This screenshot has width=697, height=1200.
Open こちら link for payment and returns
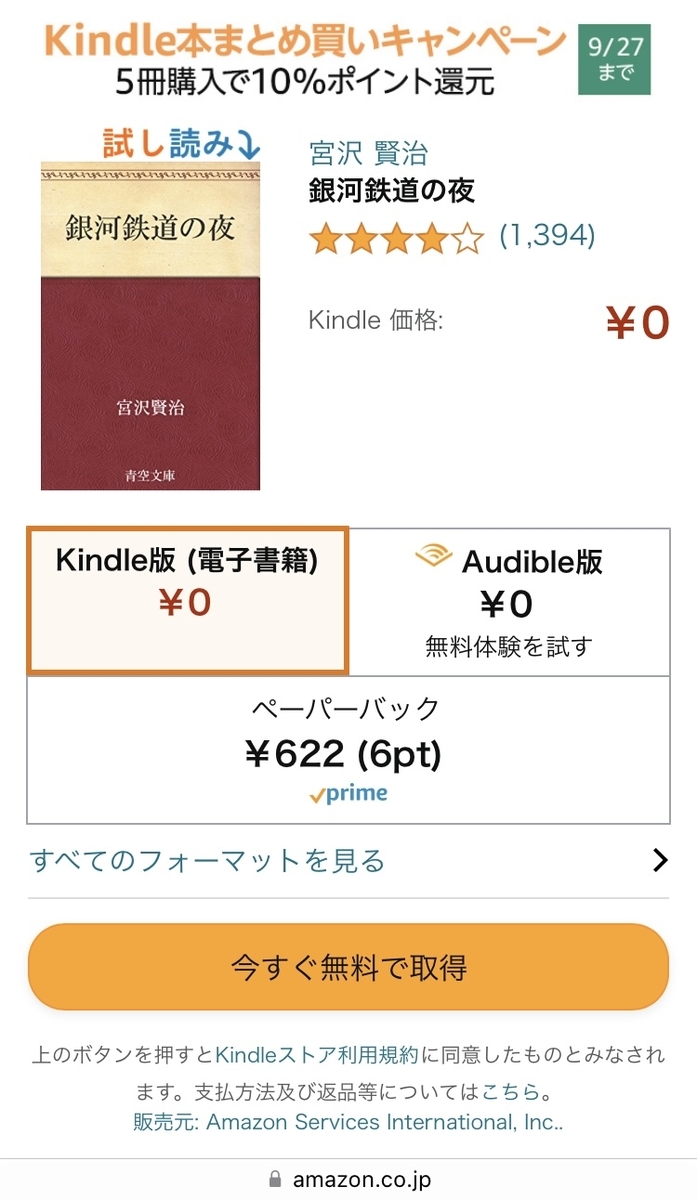[511, 1089]
